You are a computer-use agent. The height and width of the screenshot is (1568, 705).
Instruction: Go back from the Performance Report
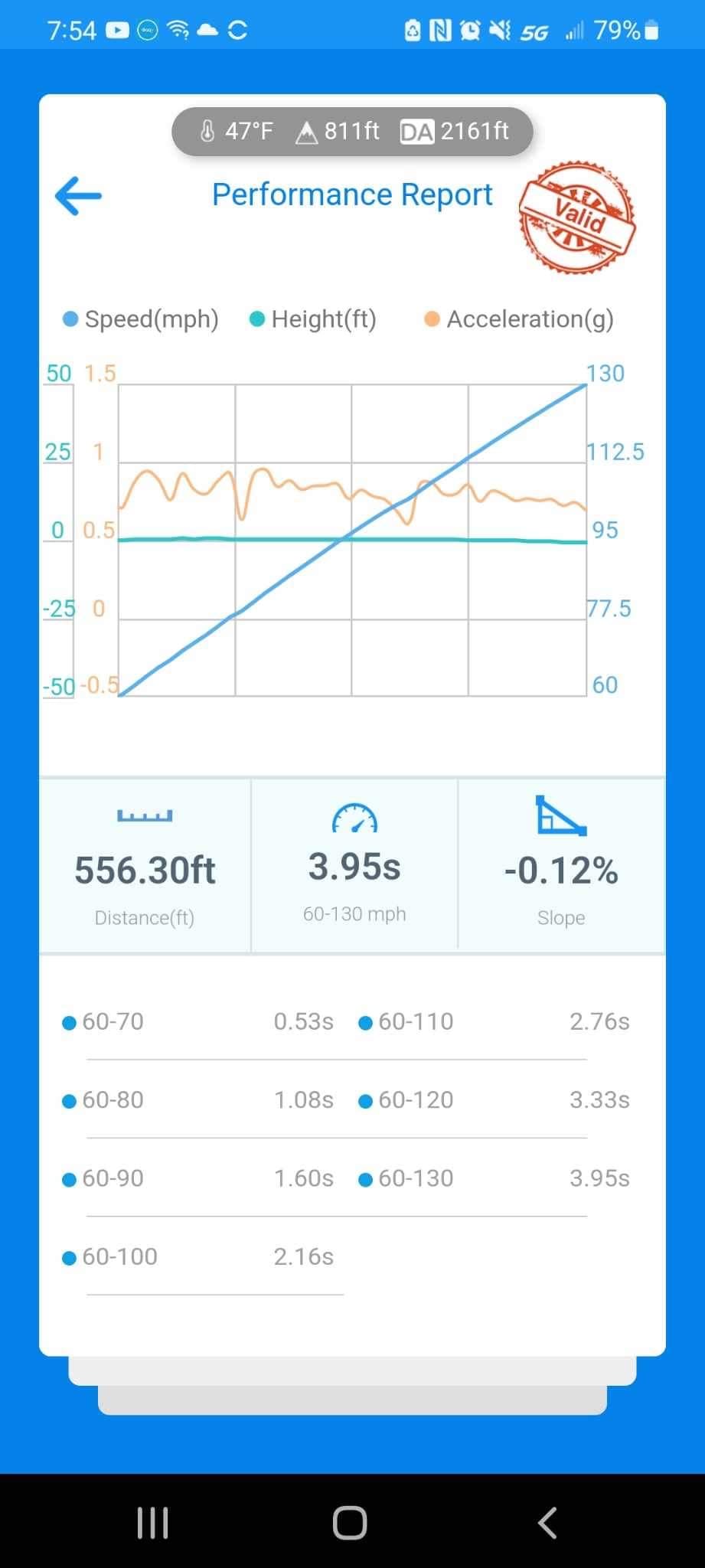[79, 196]
